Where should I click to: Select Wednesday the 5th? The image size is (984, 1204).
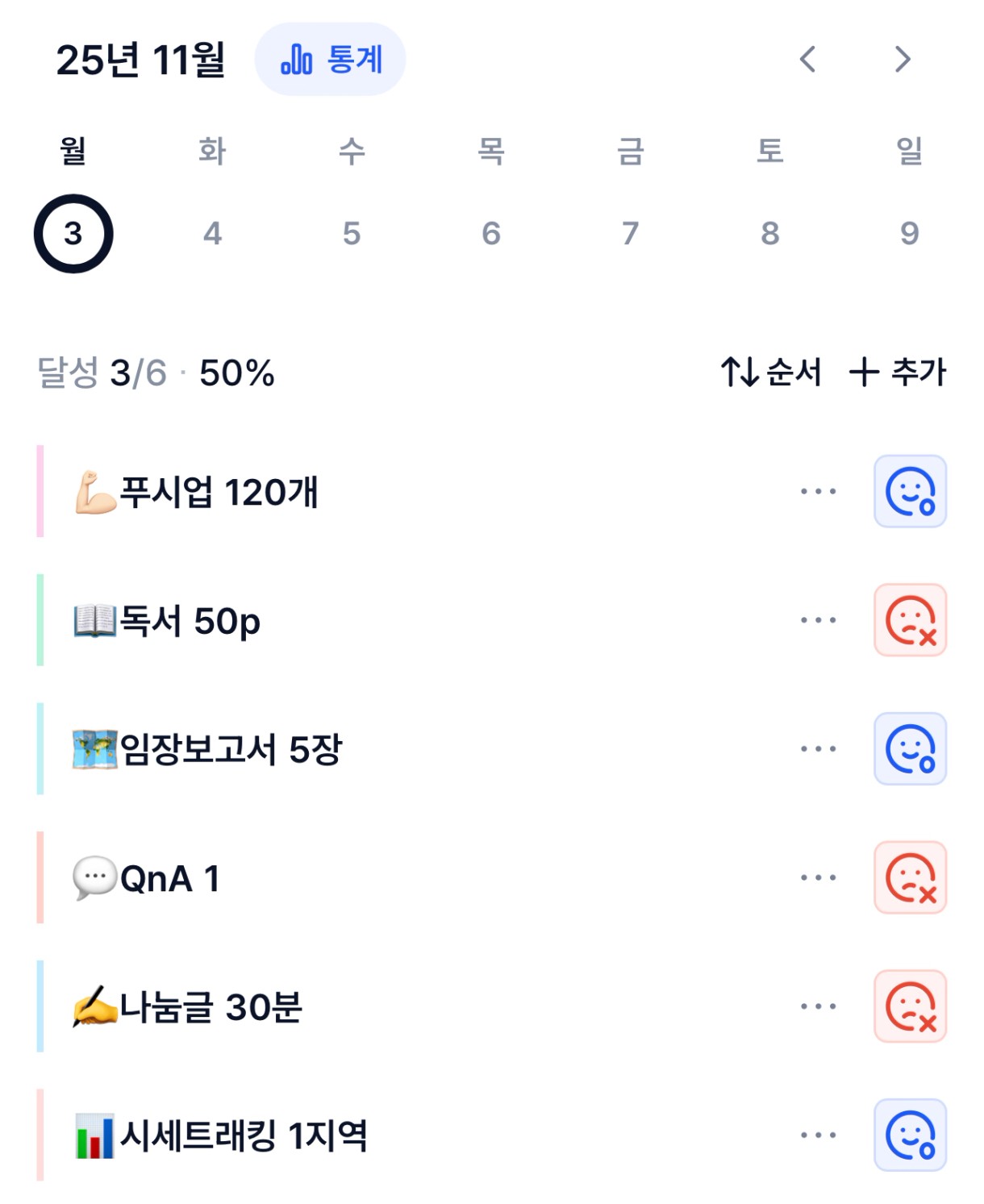click(x=352, y=234)
